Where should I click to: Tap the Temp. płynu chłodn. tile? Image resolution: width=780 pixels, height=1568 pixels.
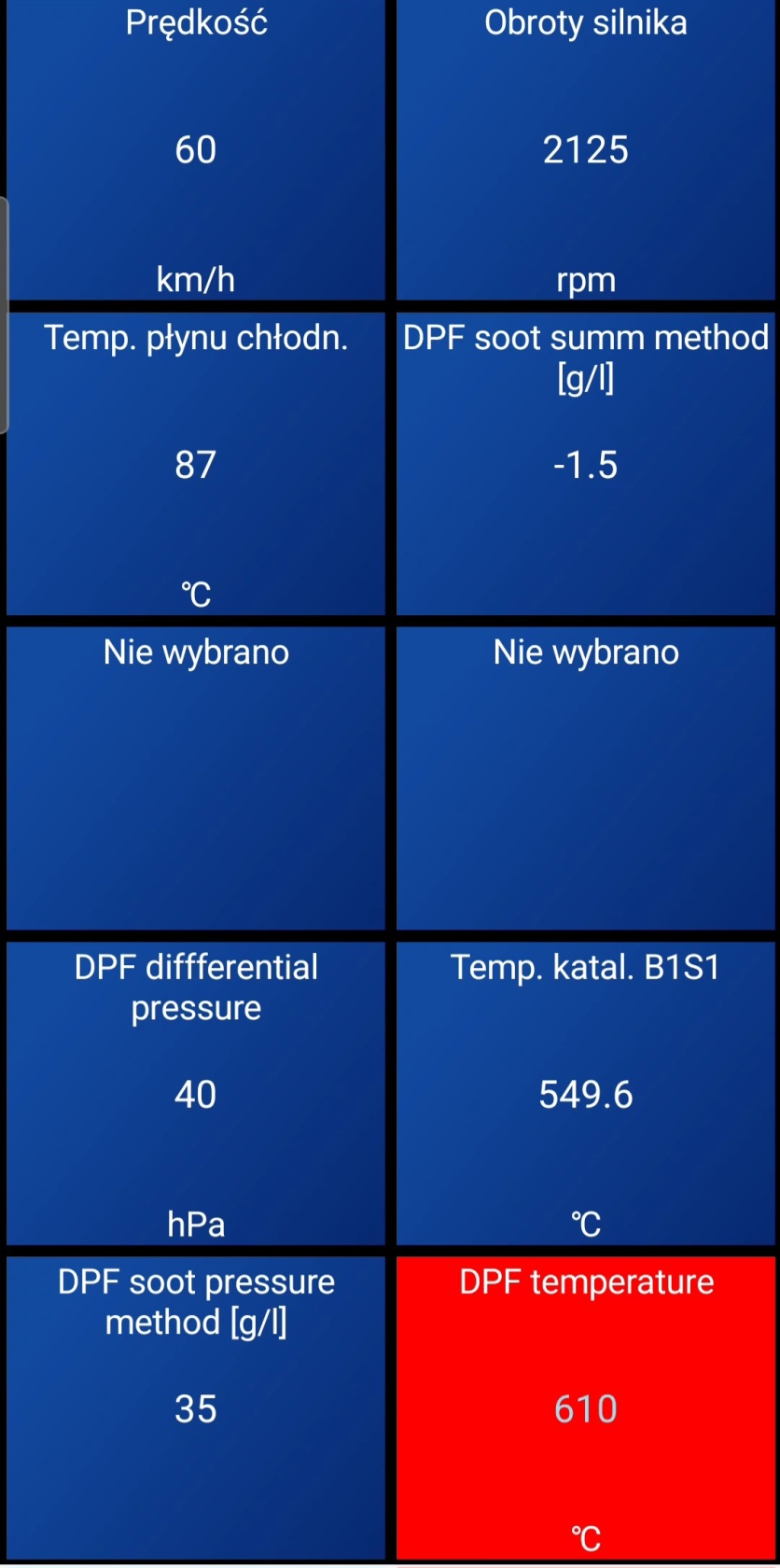(x=196, y=464)
